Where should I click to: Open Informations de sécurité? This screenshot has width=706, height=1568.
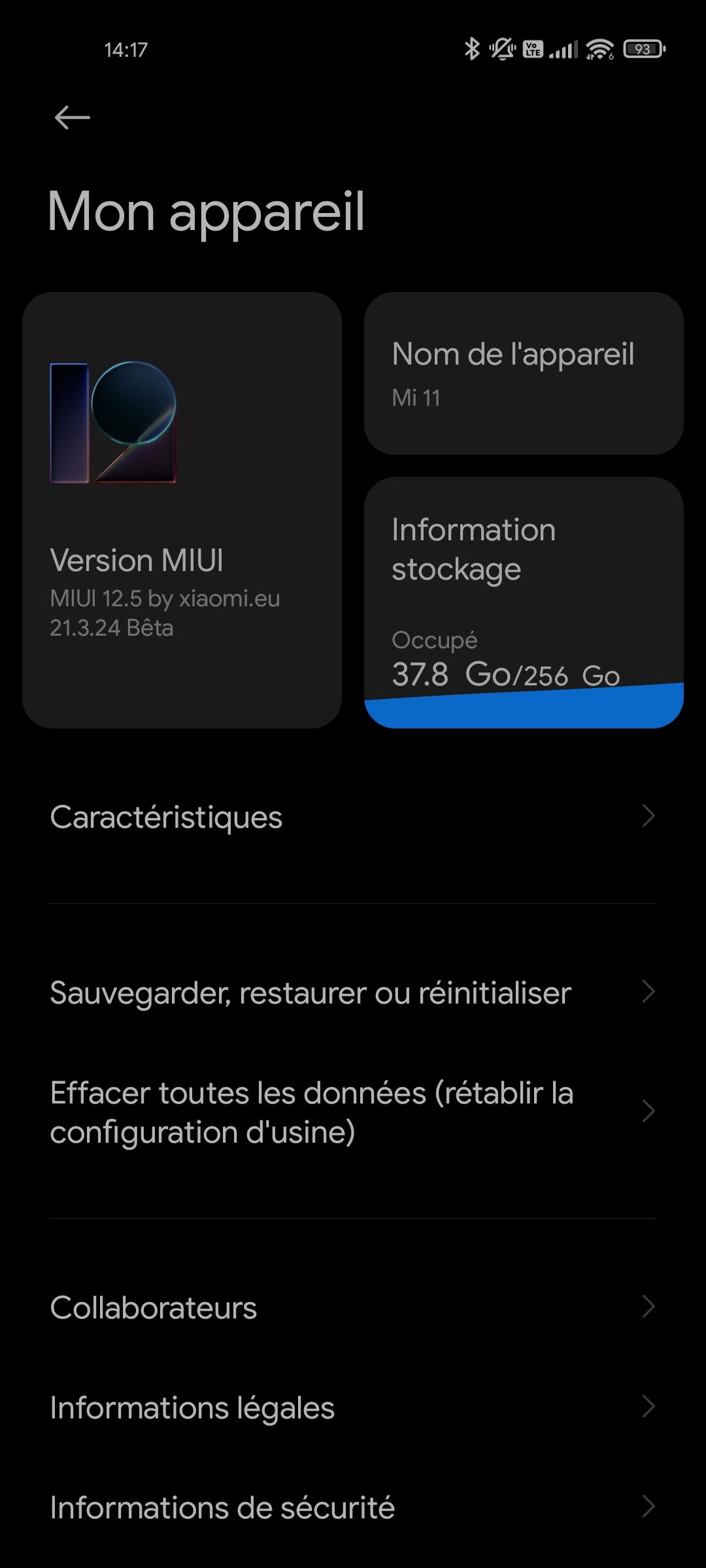353,1507
